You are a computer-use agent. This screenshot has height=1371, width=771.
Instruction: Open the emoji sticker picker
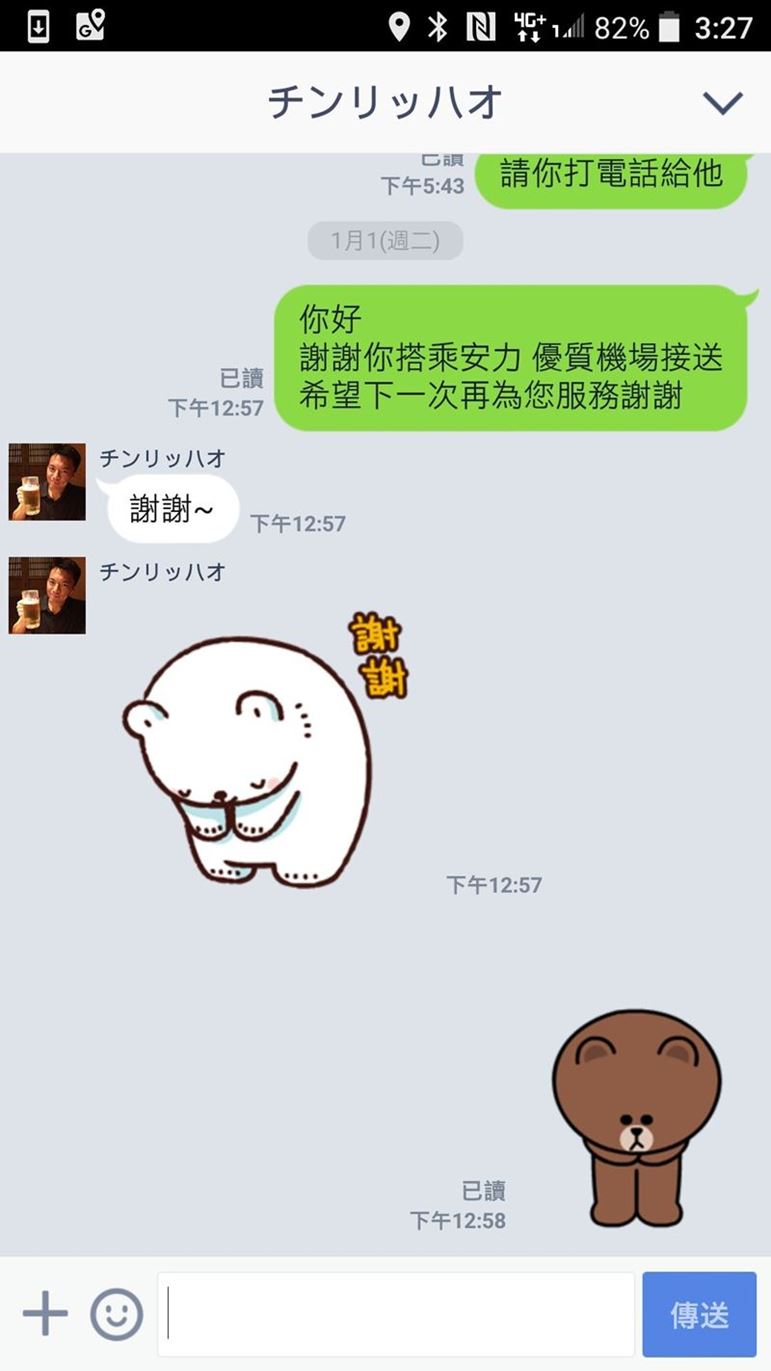[117, 1314]
